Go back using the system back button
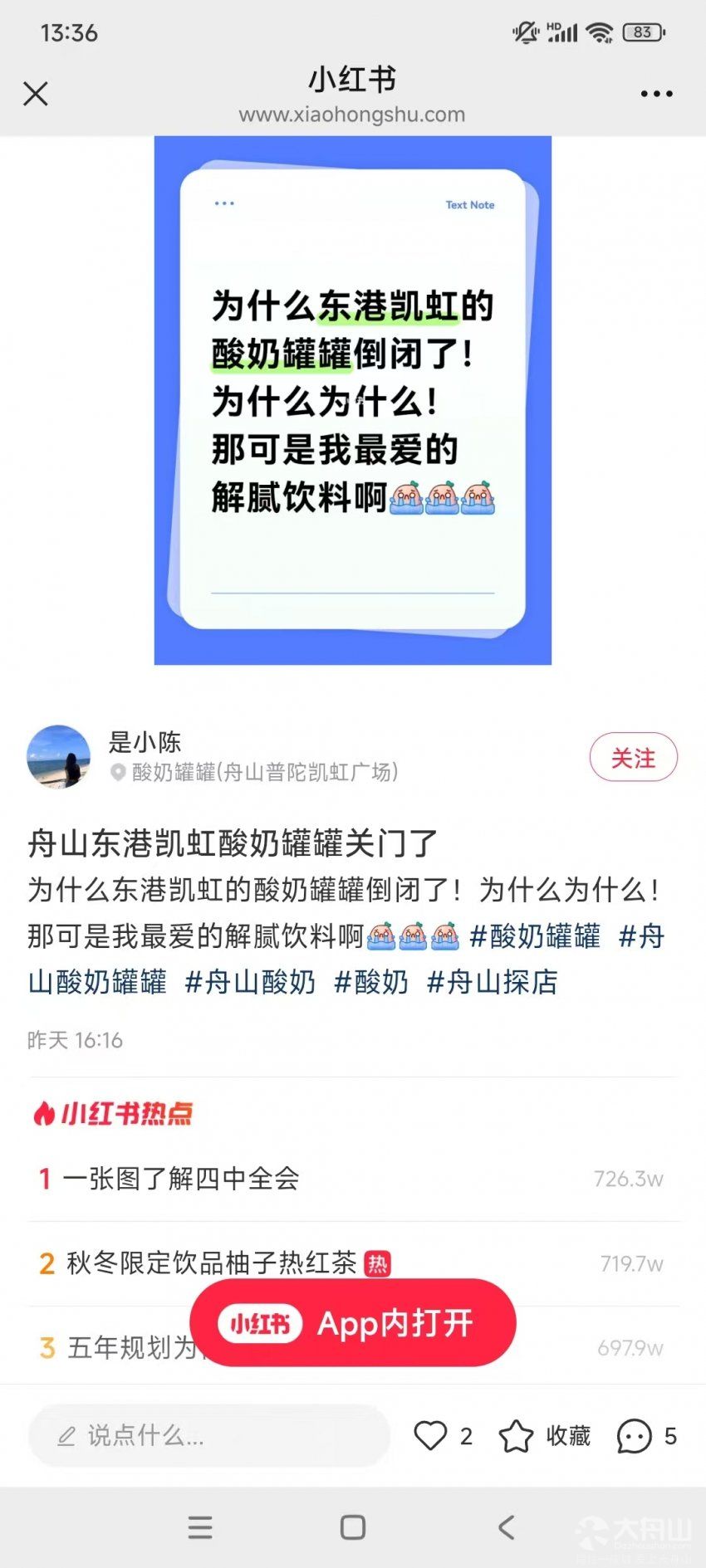706x1568 pixels. click(x=506, y=1527)
